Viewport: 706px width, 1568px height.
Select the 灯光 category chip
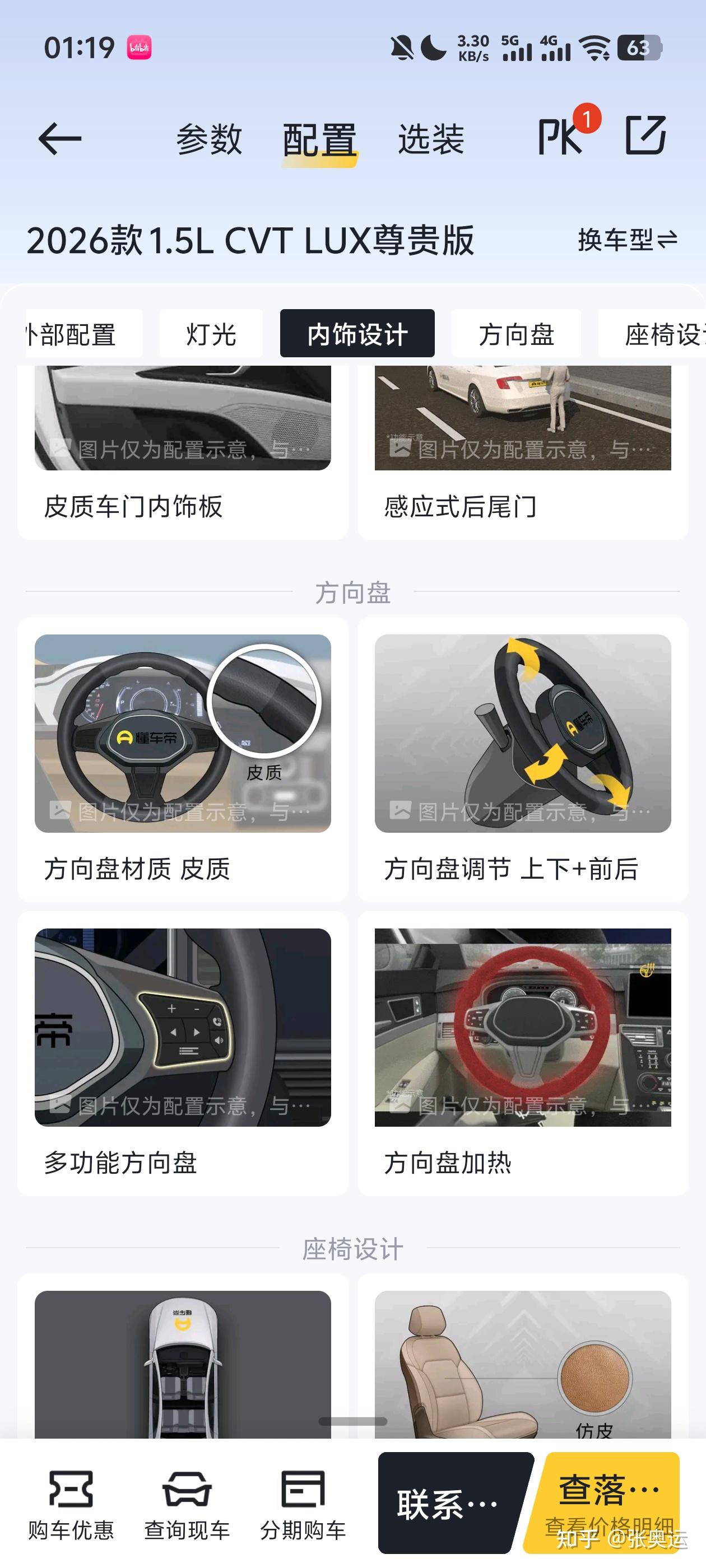click(x=211, y=334)
